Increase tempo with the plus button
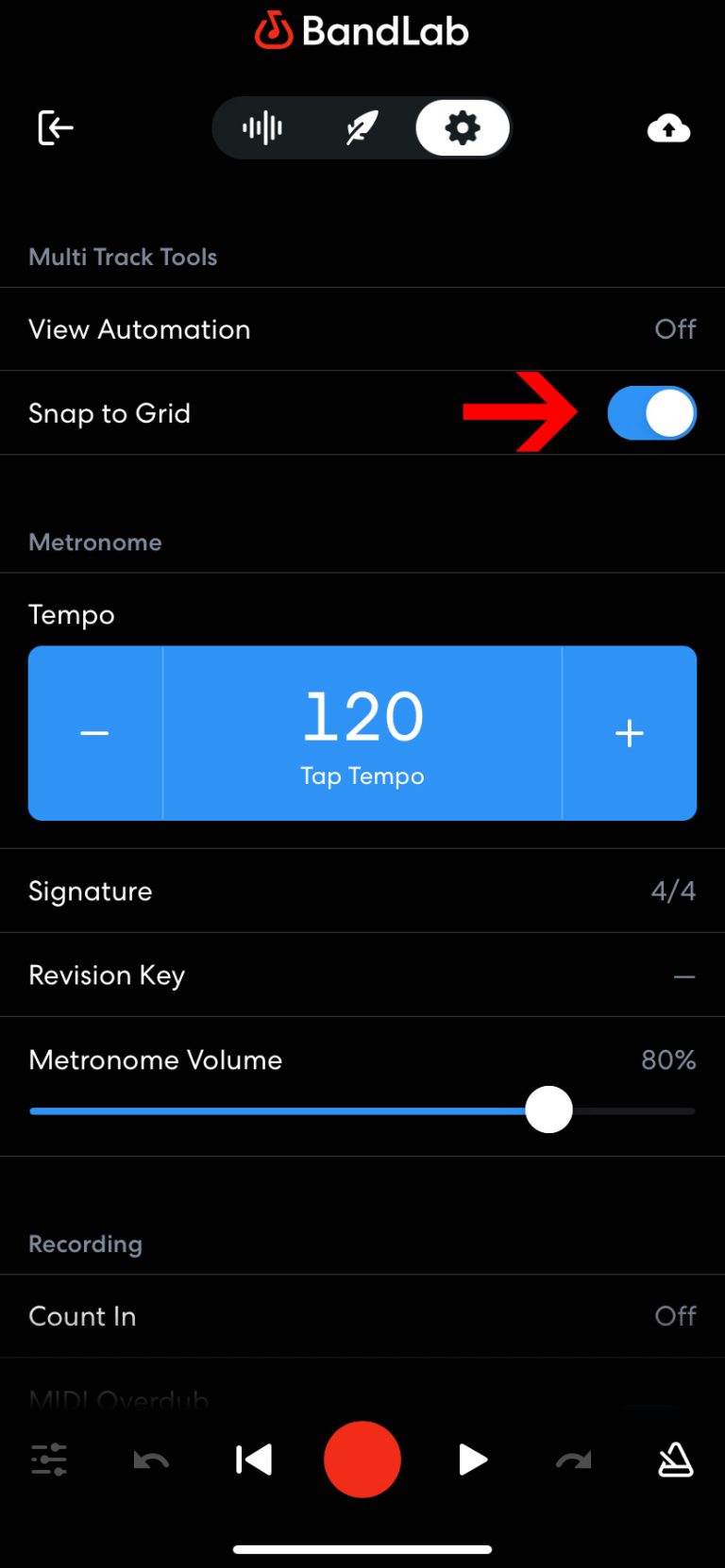This screenshot has width=725, height=1568. point(629,733)
